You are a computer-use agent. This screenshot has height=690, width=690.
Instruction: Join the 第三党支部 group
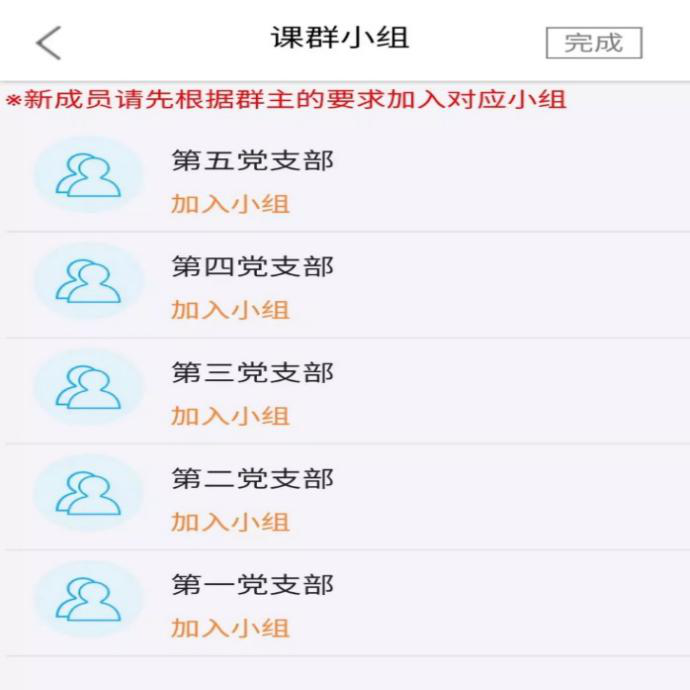click(x=230, y=416)
